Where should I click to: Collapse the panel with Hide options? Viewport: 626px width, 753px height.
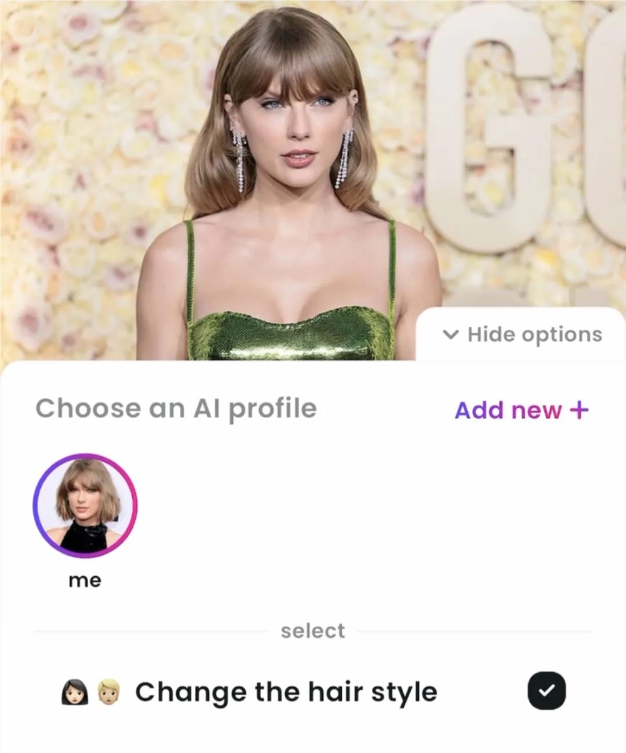522,335
